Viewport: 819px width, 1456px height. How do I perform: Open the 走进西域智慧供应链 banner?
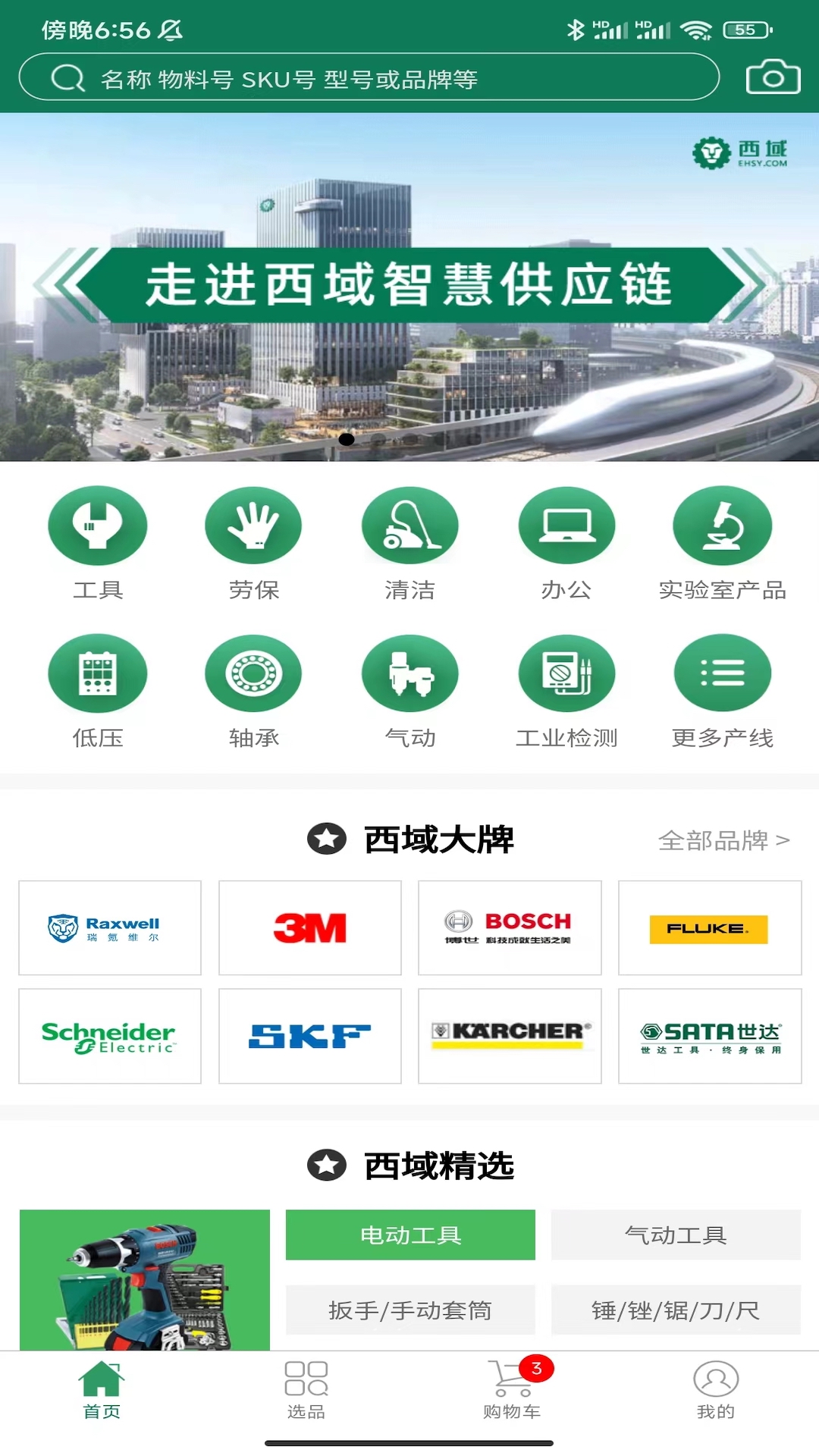coord(409,286)
